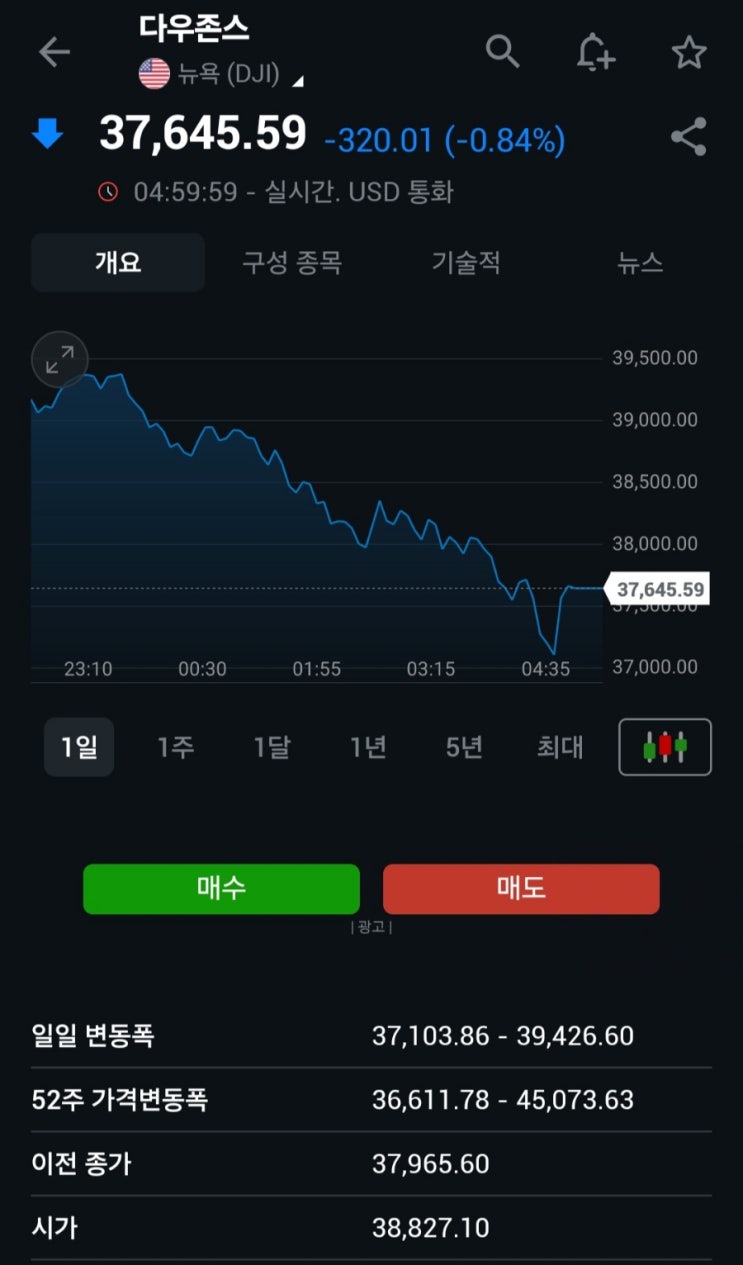The width and height of the screenshot is (743, 1265).
Task: Switch to candlestick chart view
Action: click(x=665, y=747)
